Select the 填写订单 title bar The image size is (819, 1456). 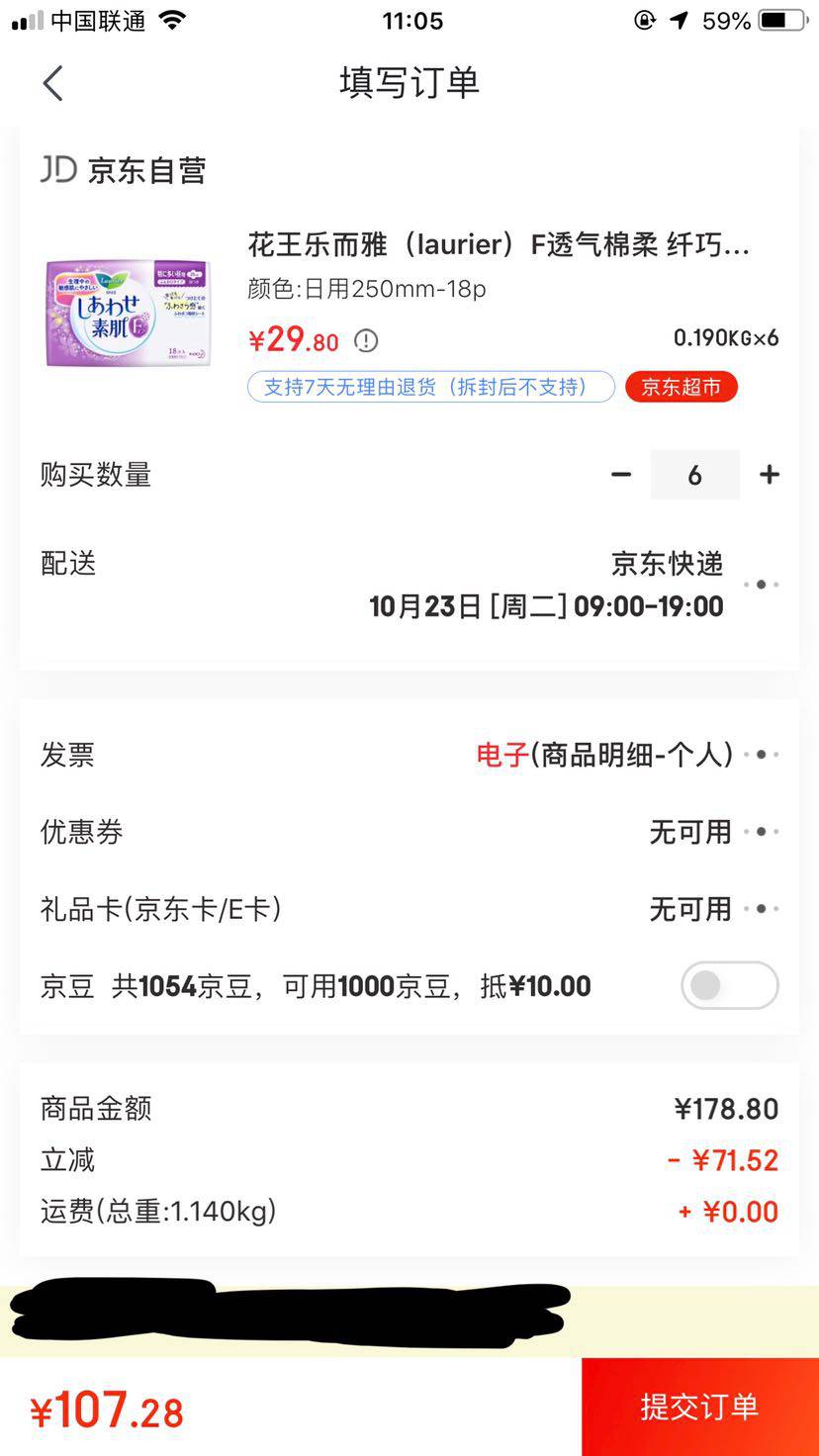[x=409, y=83]
